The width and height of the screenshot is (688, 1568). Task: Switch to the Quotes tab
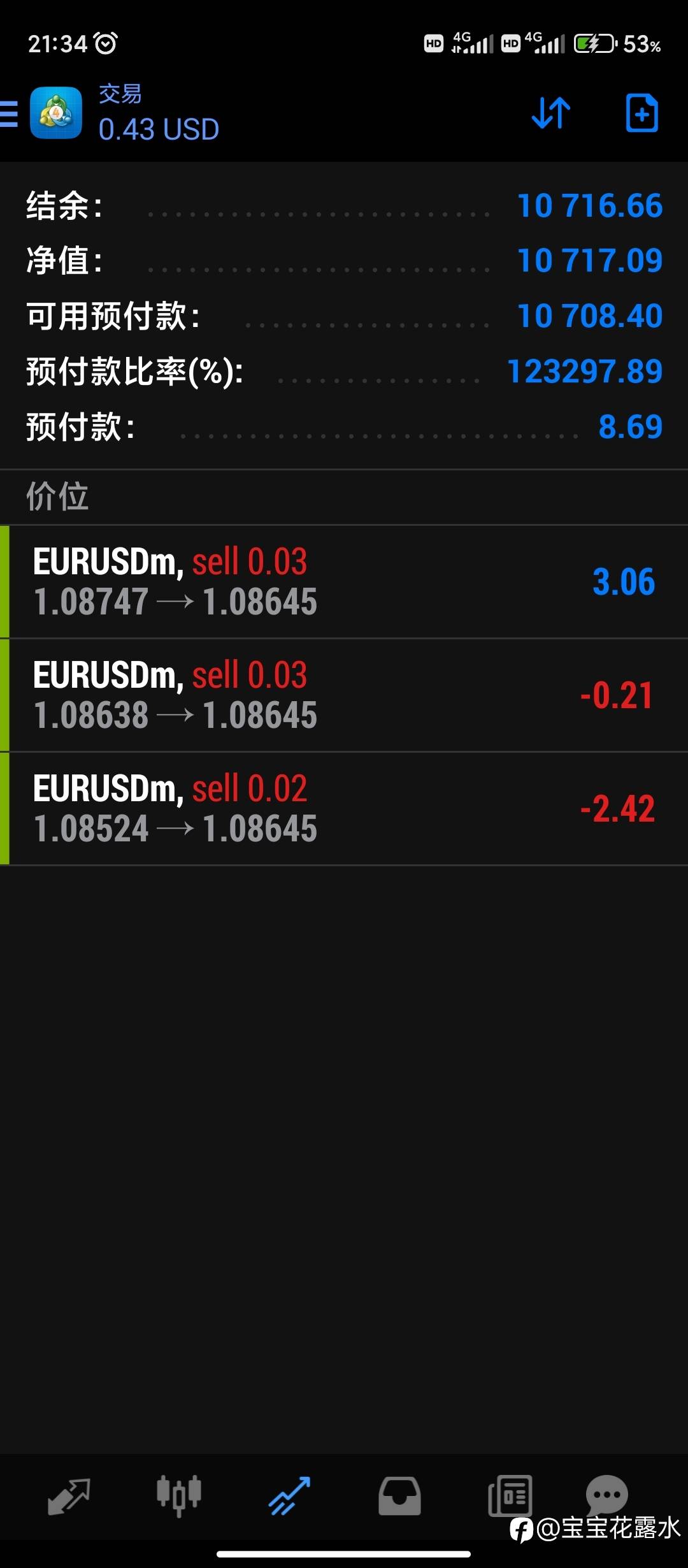click(x=69, y=1495)
